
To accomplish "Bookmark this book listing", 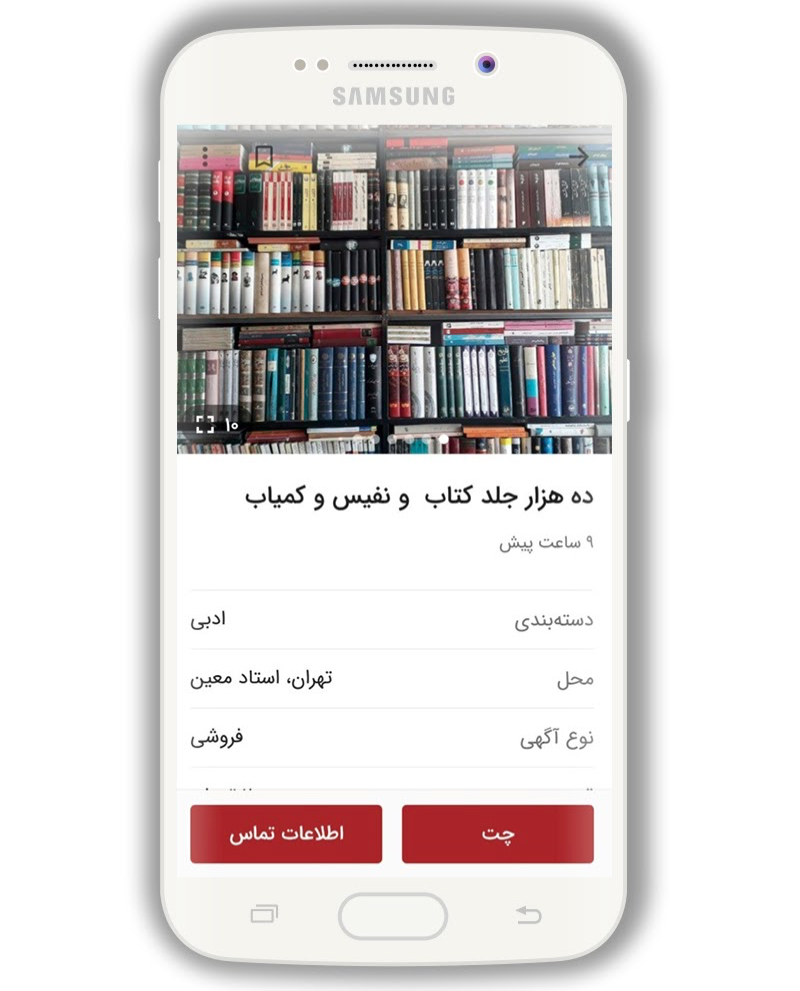I will (x=263, y=157).
